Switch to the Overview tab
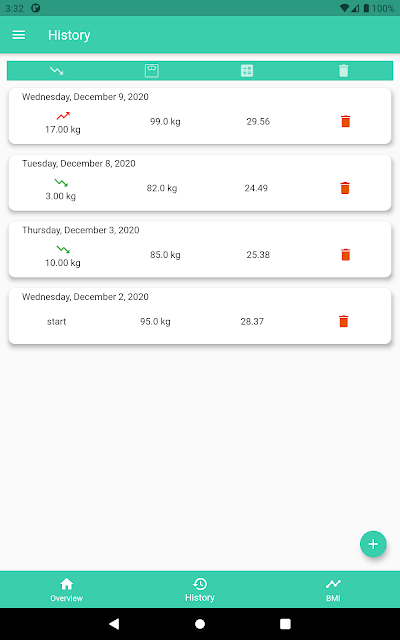This screenshot has width=400, height=640. pyautogui.click(x=67, y=589)
